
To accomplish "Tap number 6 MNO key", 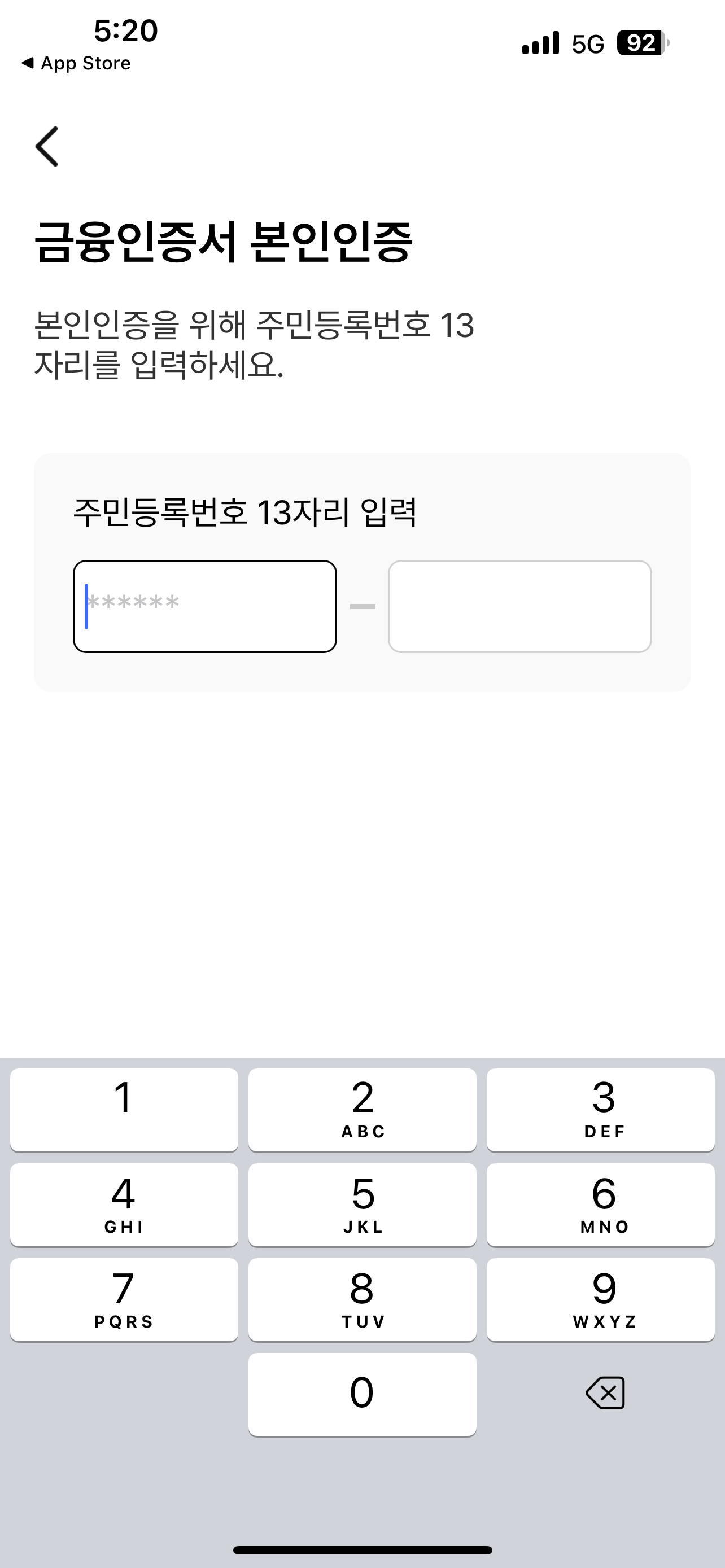I will pos(601,1205).
